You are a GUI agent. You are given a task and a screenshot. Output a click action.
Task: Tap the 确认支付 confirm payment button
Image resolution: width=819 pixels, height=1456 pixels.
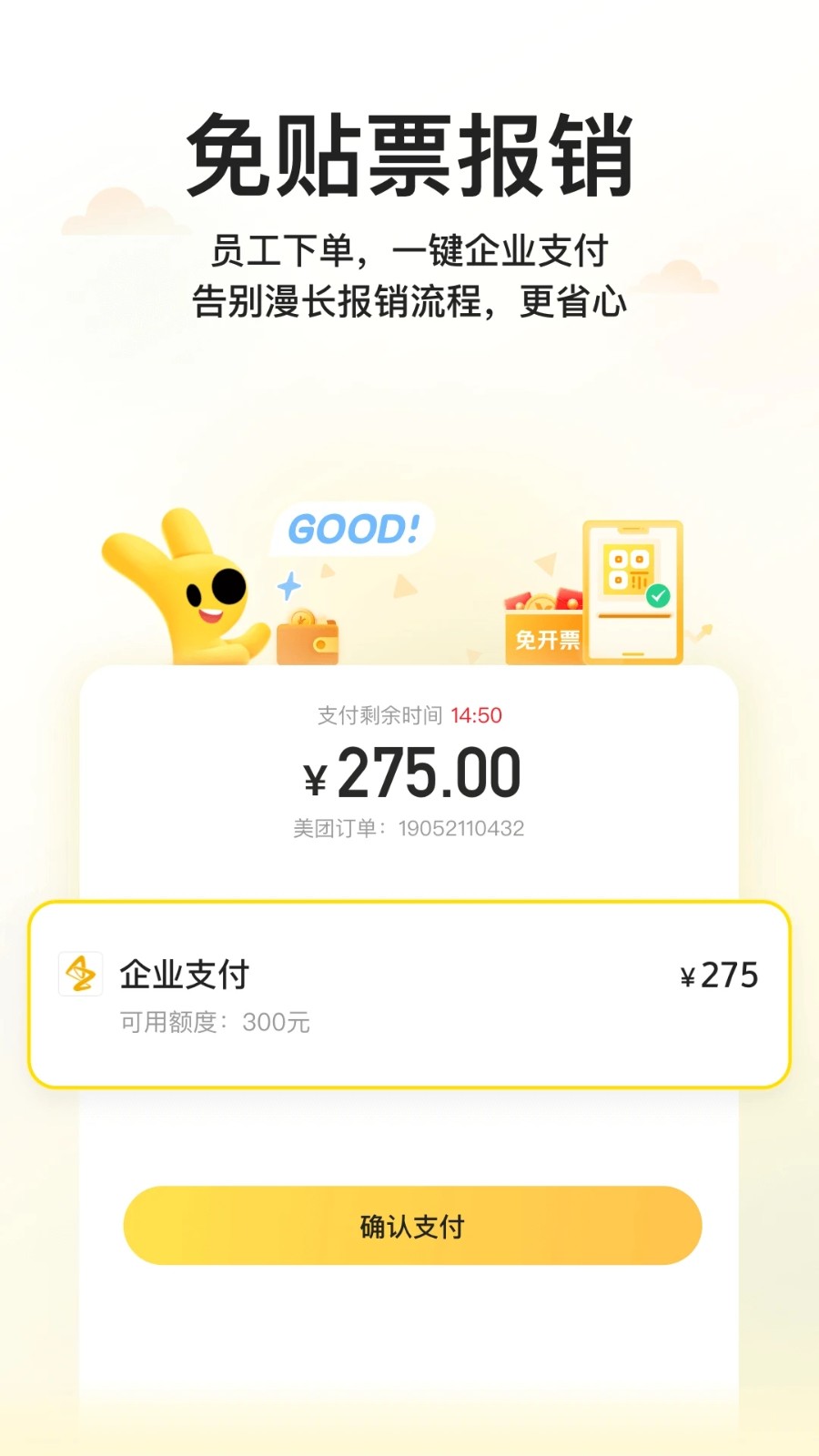(409, 1226)
